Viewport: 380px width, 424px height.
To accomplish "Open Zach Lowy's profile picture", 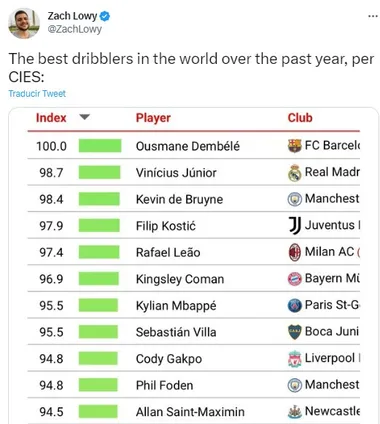I will 24,24.
